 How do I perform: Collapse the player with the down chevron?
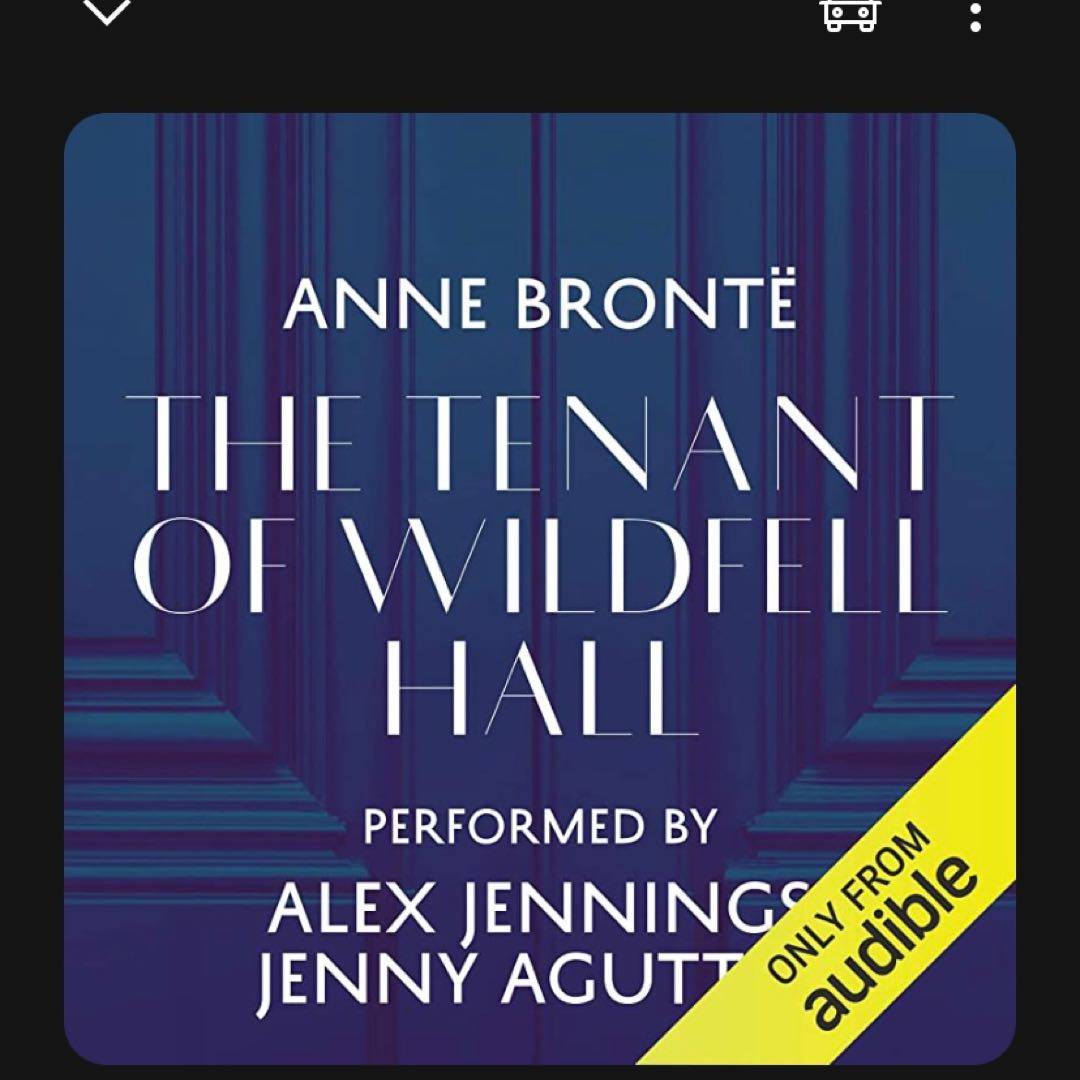click(106, 12)
